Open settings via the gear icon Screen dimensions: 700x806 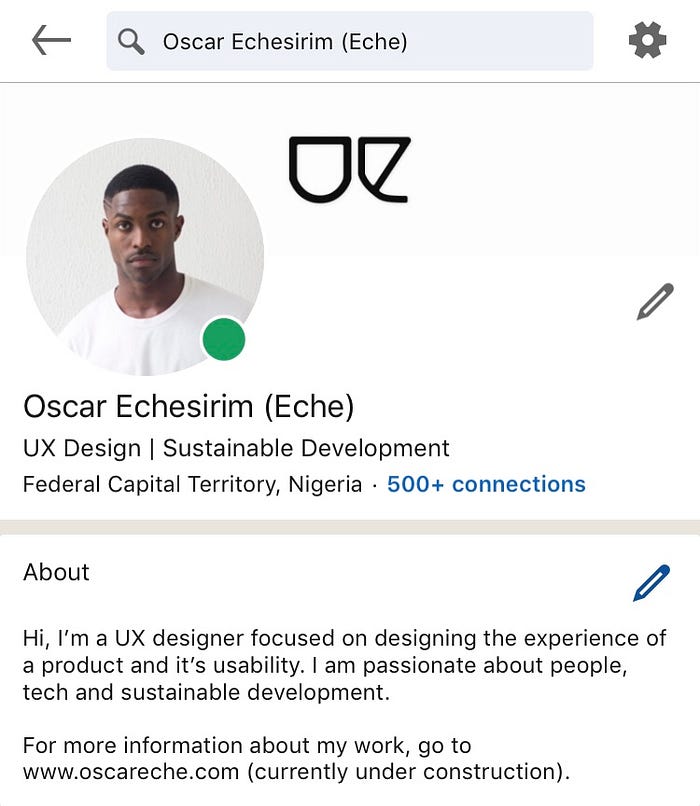(647, 40)
